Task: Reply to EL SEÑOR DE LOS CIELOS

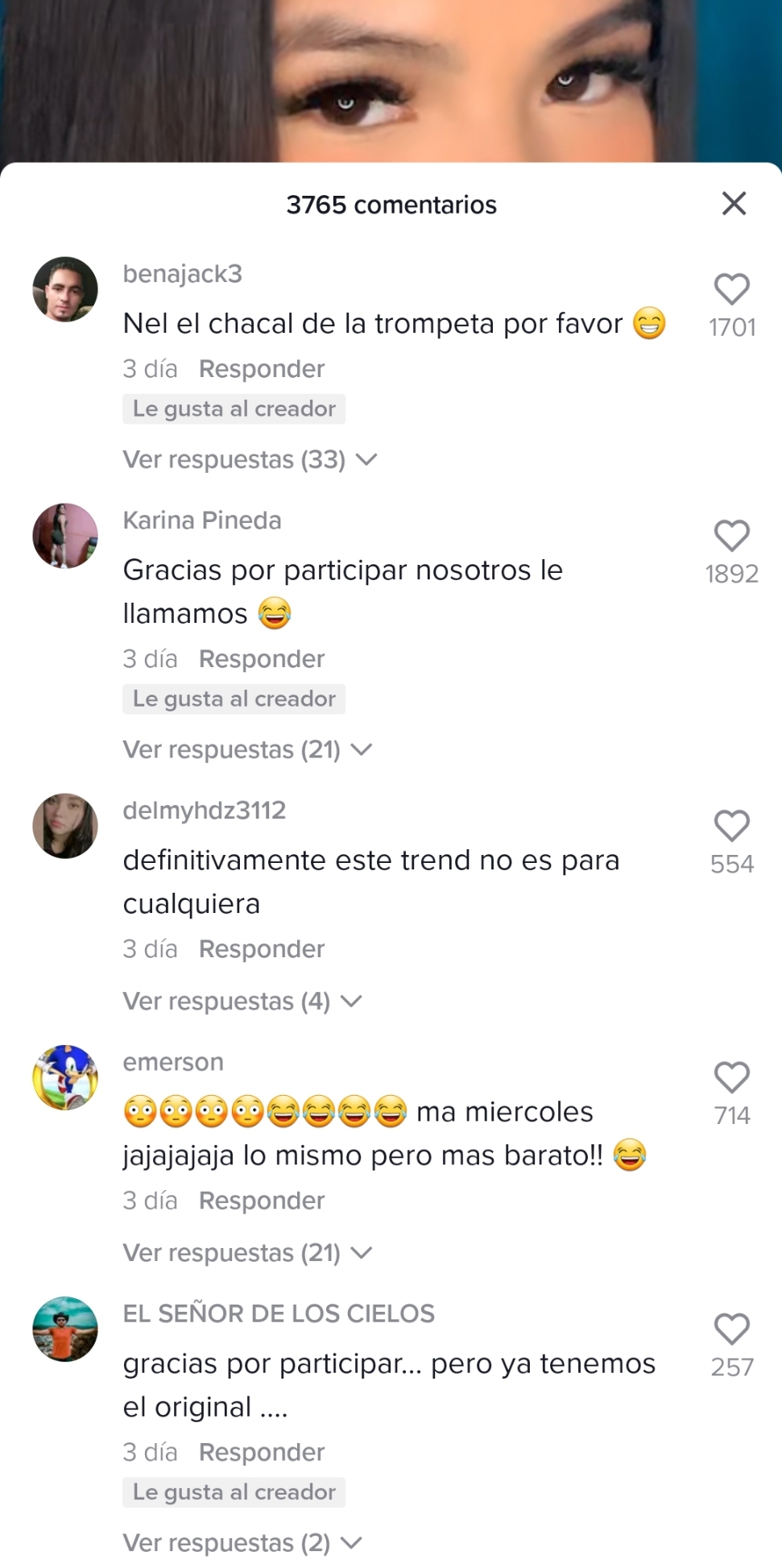Action: (262, 1451)
